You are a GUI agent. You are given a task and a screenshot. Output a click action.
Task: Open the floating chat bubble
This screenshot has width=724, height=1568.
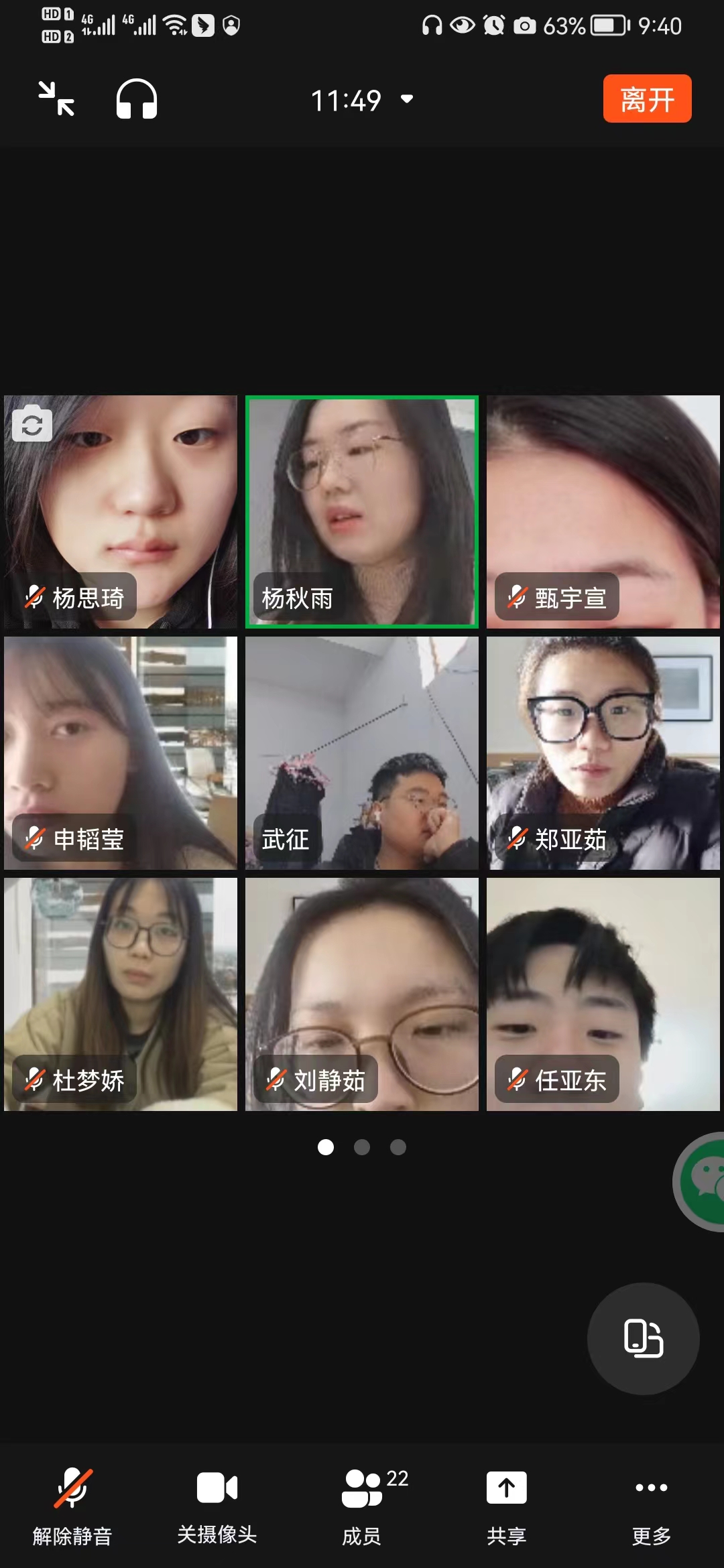pyautogui.click(x=704, y=1181)
